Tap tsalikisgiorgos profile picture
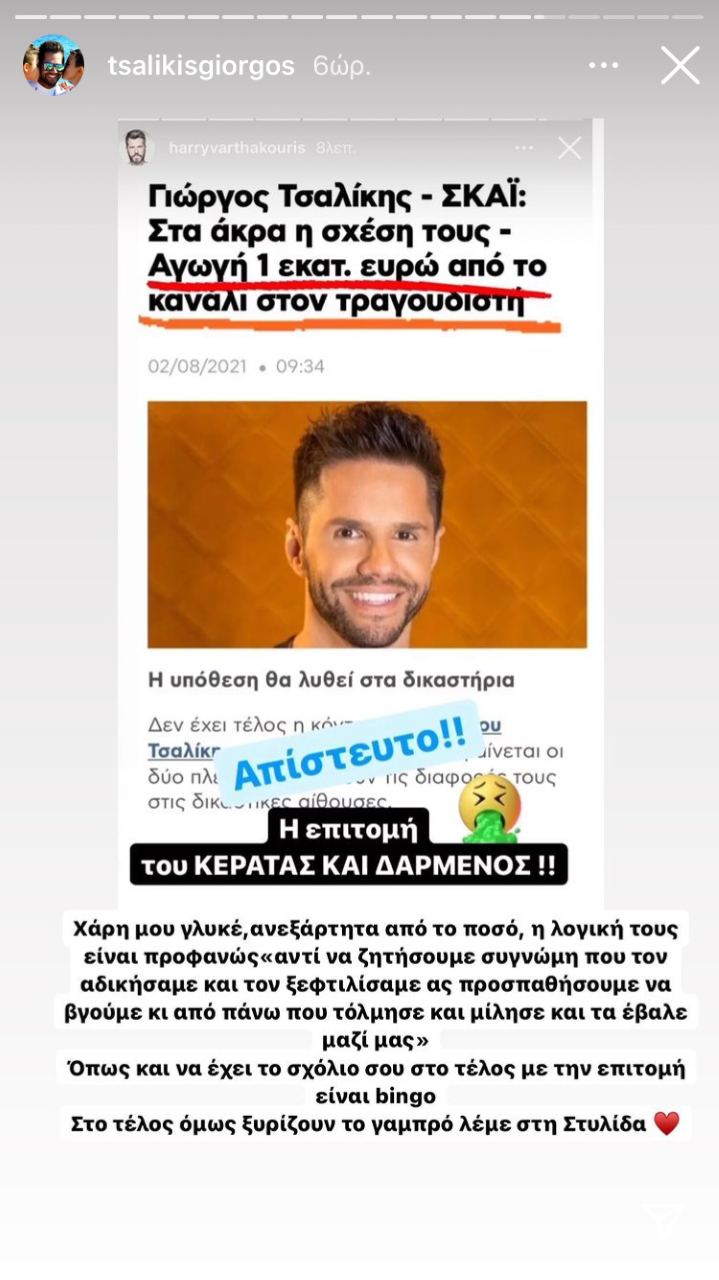This screenshot has height=1280, width=719. (x=53, y=65)
